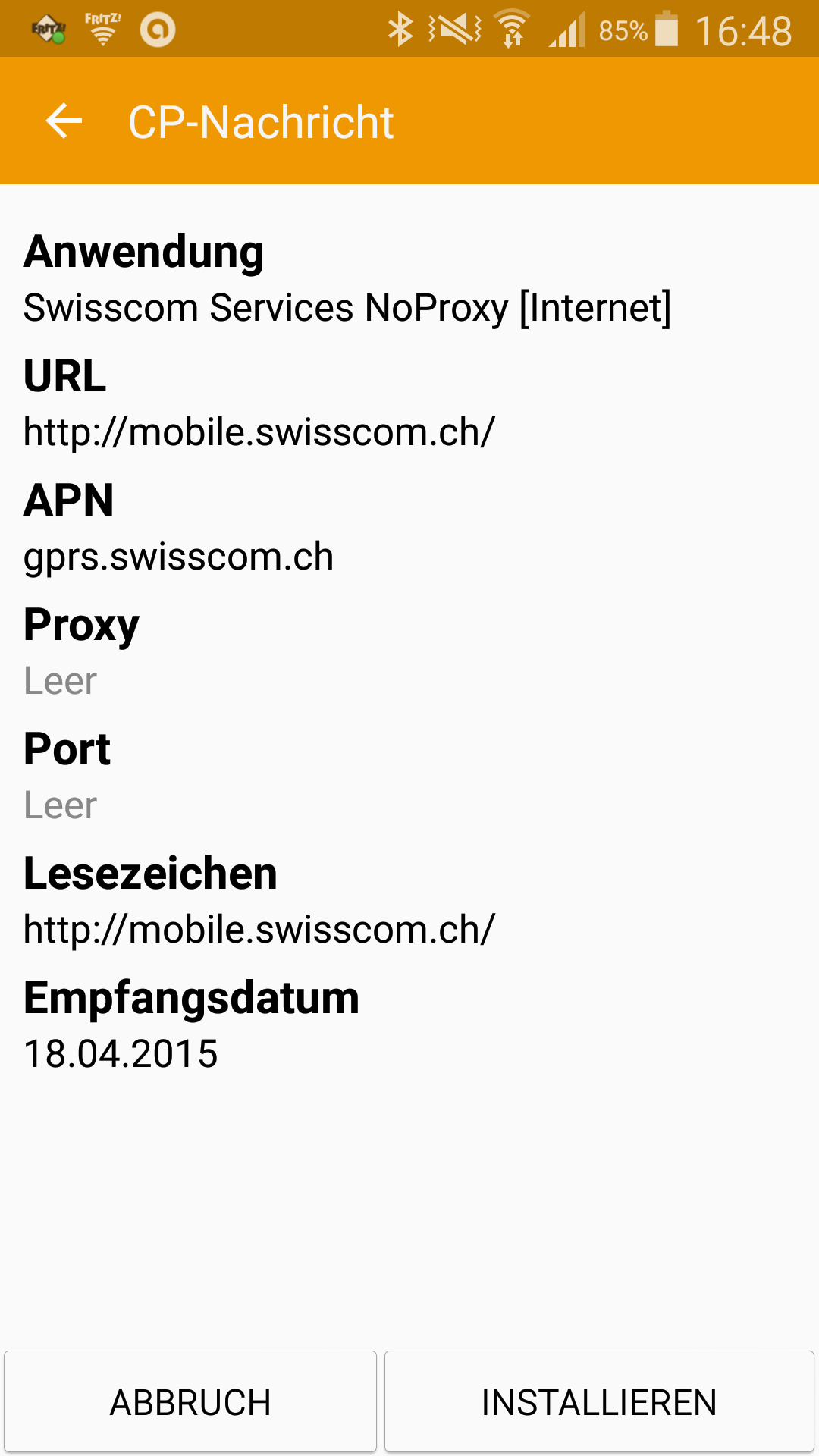819x1456 pixels.
Task: Tap the Anwendung section header
Action: coord(143,253)
